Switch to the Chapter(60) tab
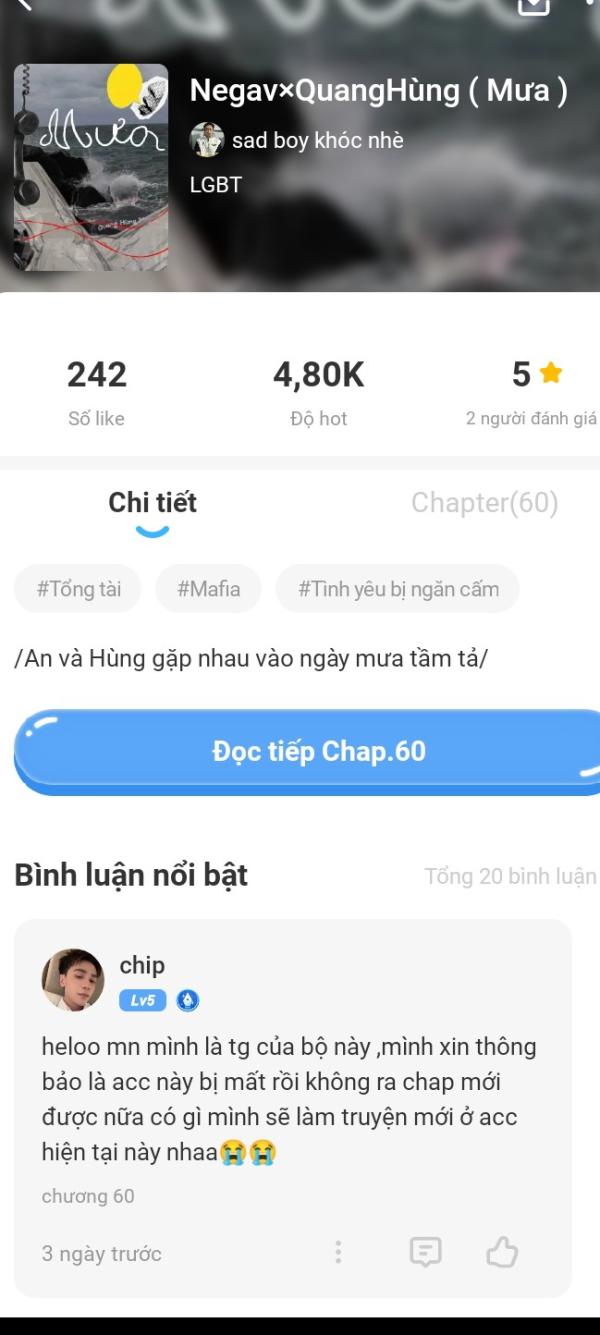 485,503
